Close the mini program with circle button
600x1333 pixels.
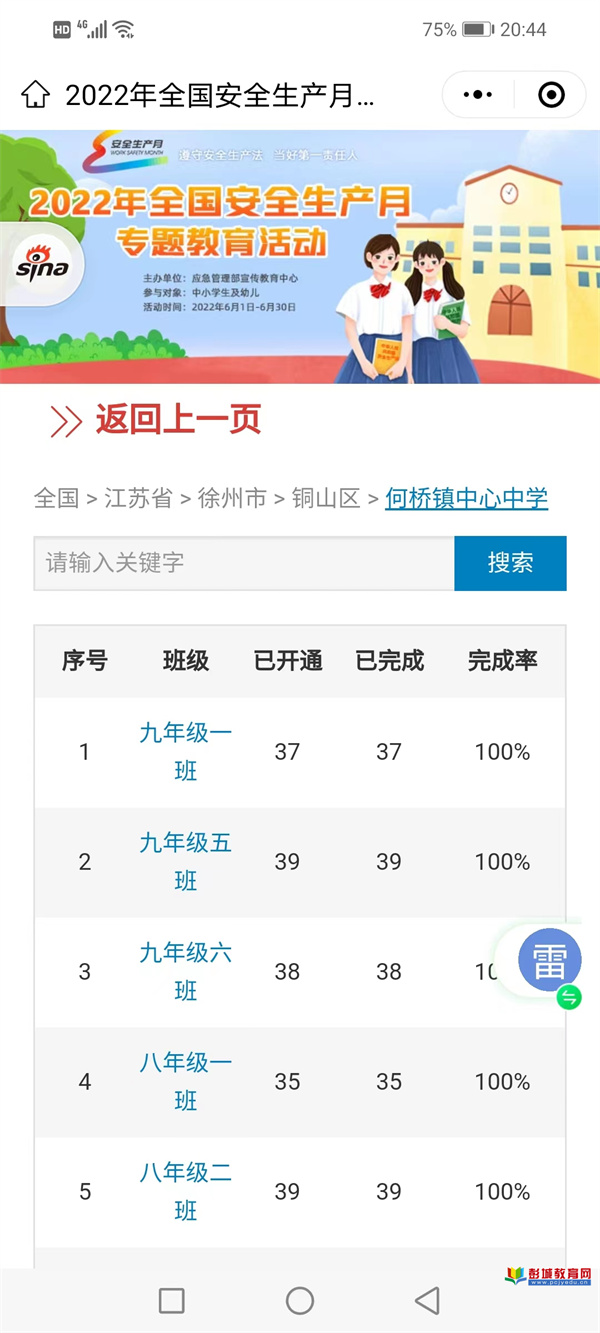(x=551, y=95)
